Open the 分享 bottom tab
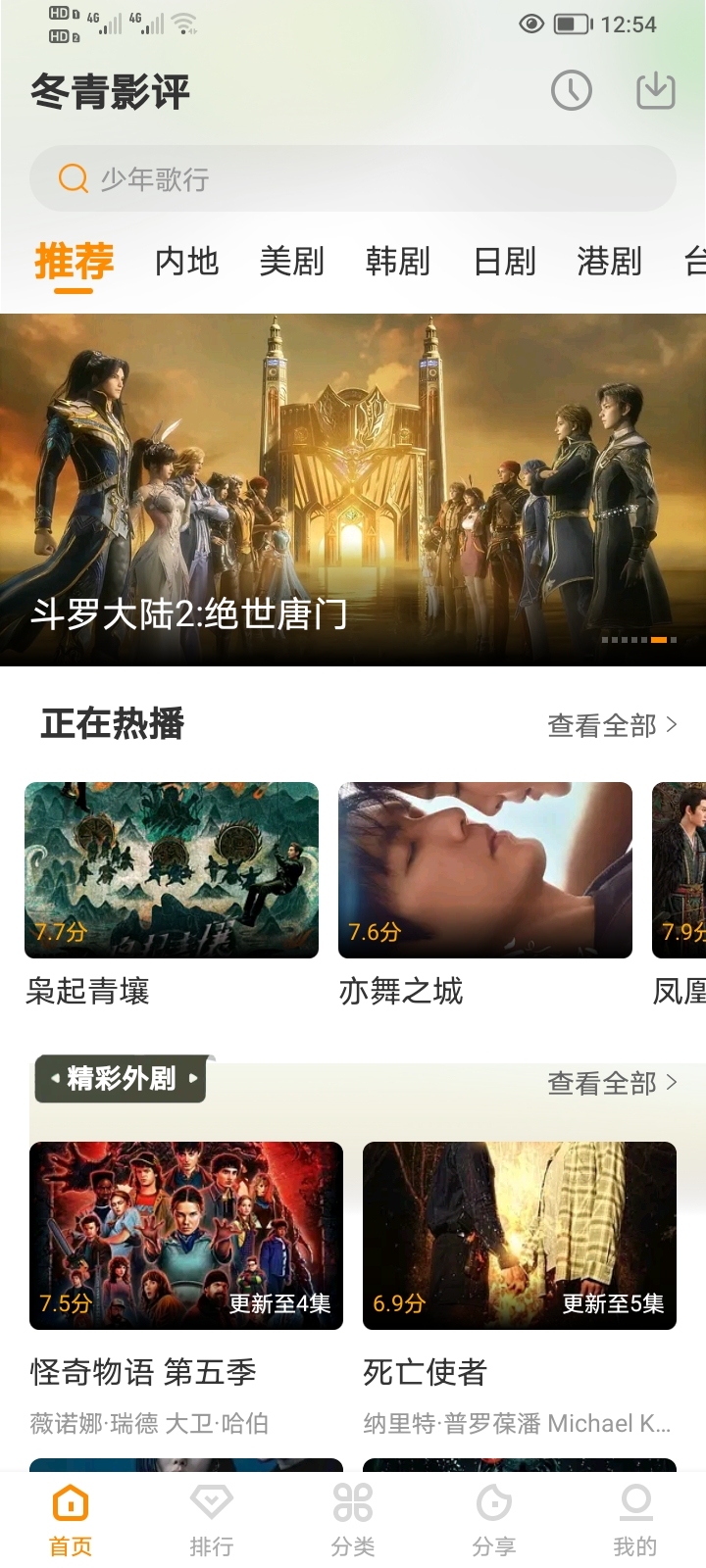This screenshot has width=706, height=1568. (x=494, y=1519)
